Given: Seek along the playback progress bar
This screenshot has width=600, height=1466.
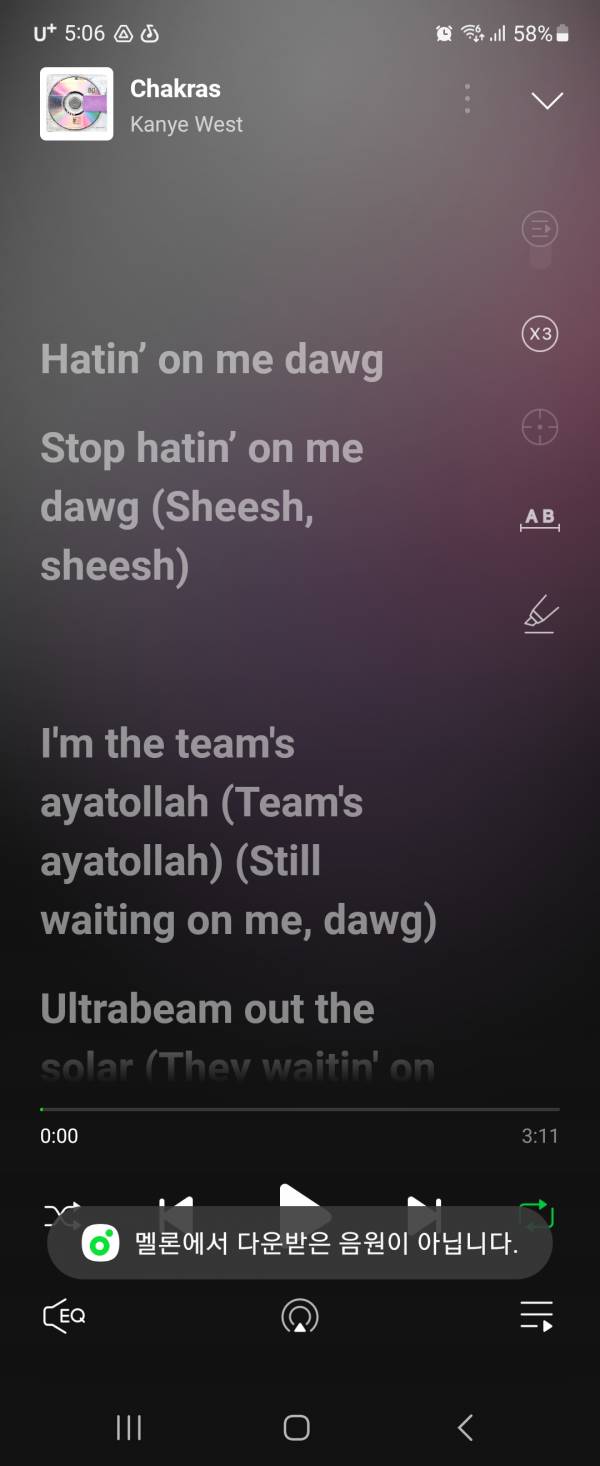Looking at the screenshot, I should click(x=300, y=1109).
